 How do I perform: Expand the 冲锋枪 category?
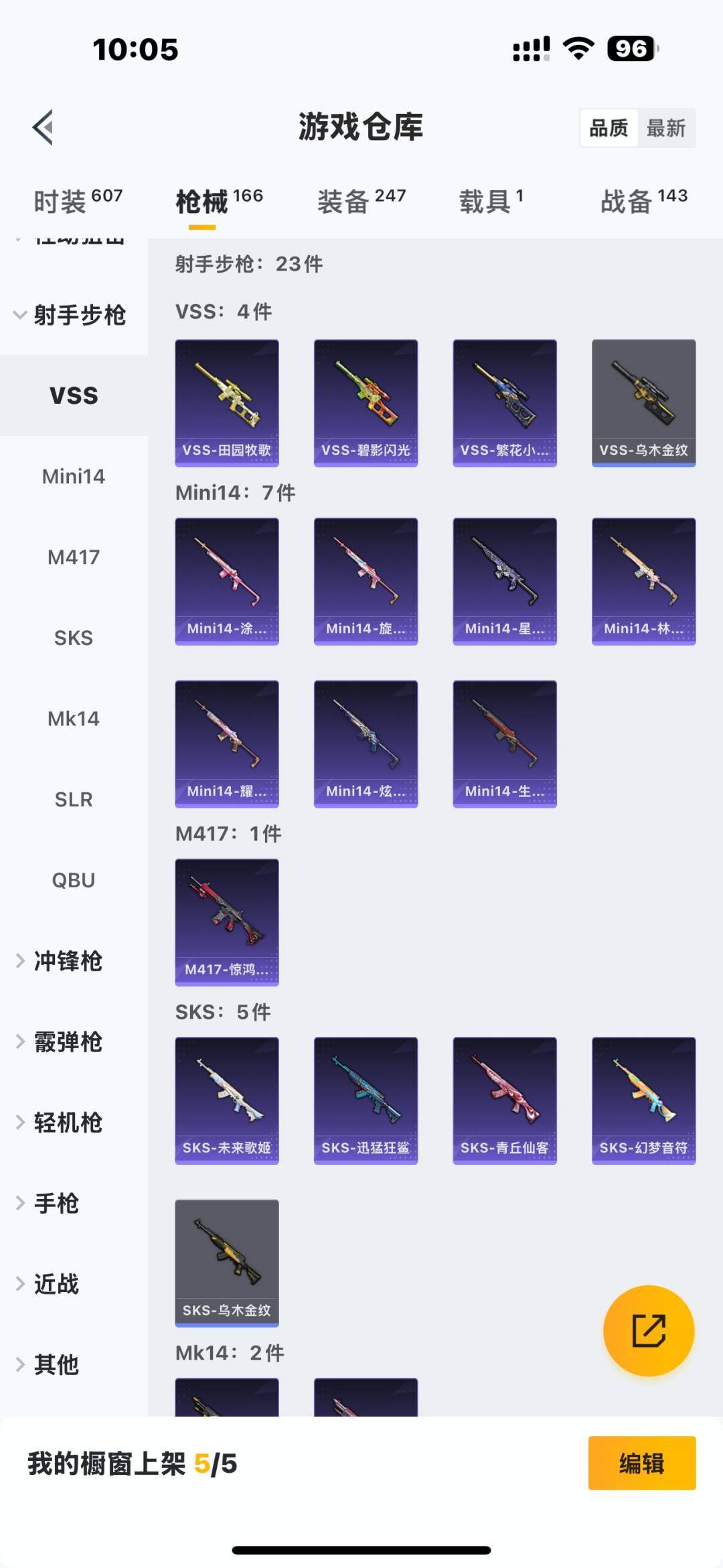click(67, 961)
